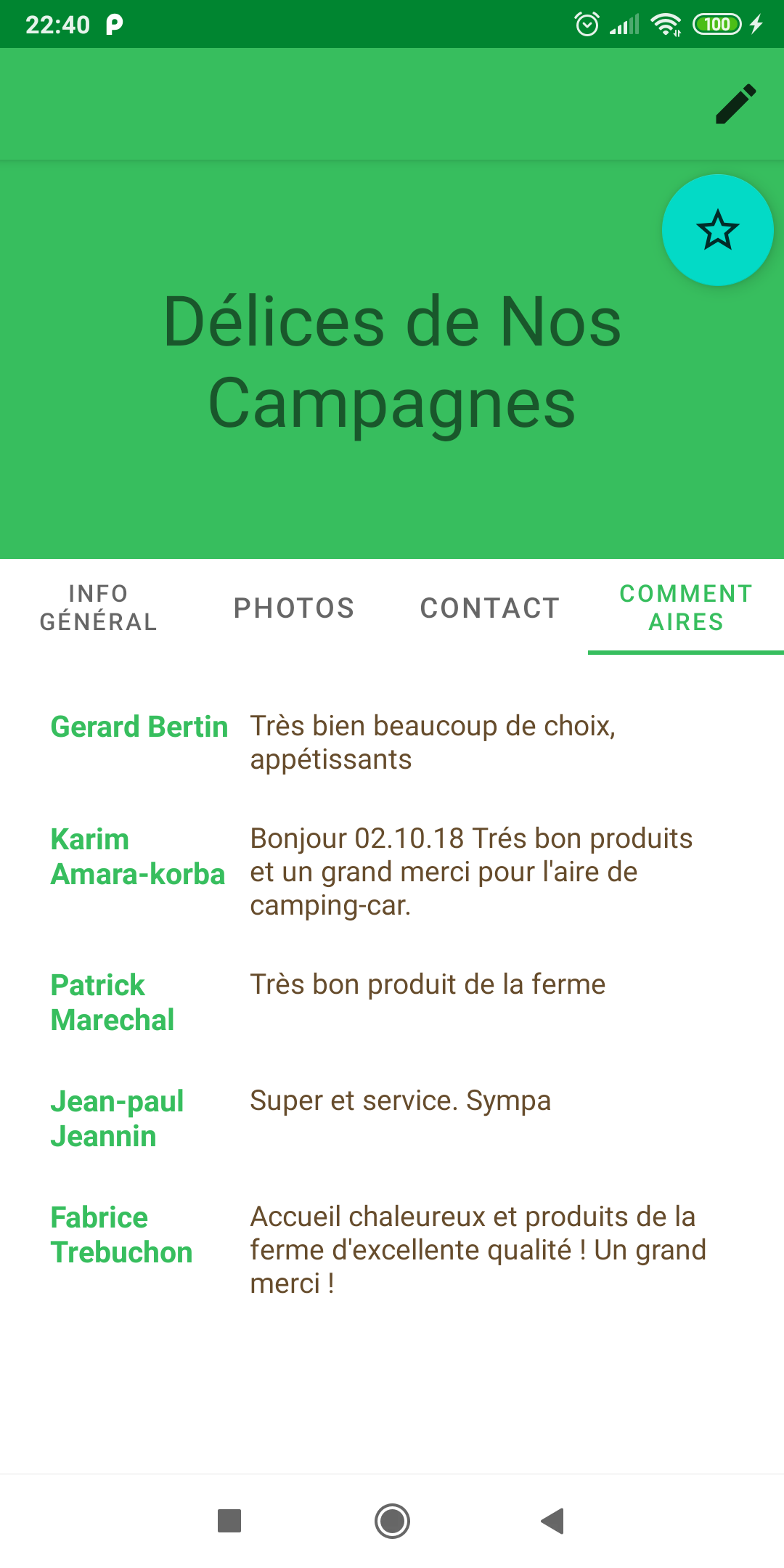Select the INFO GÉNÉRAL tab
The height and width of the screenshot is (1568, 784).
(98, 608)
